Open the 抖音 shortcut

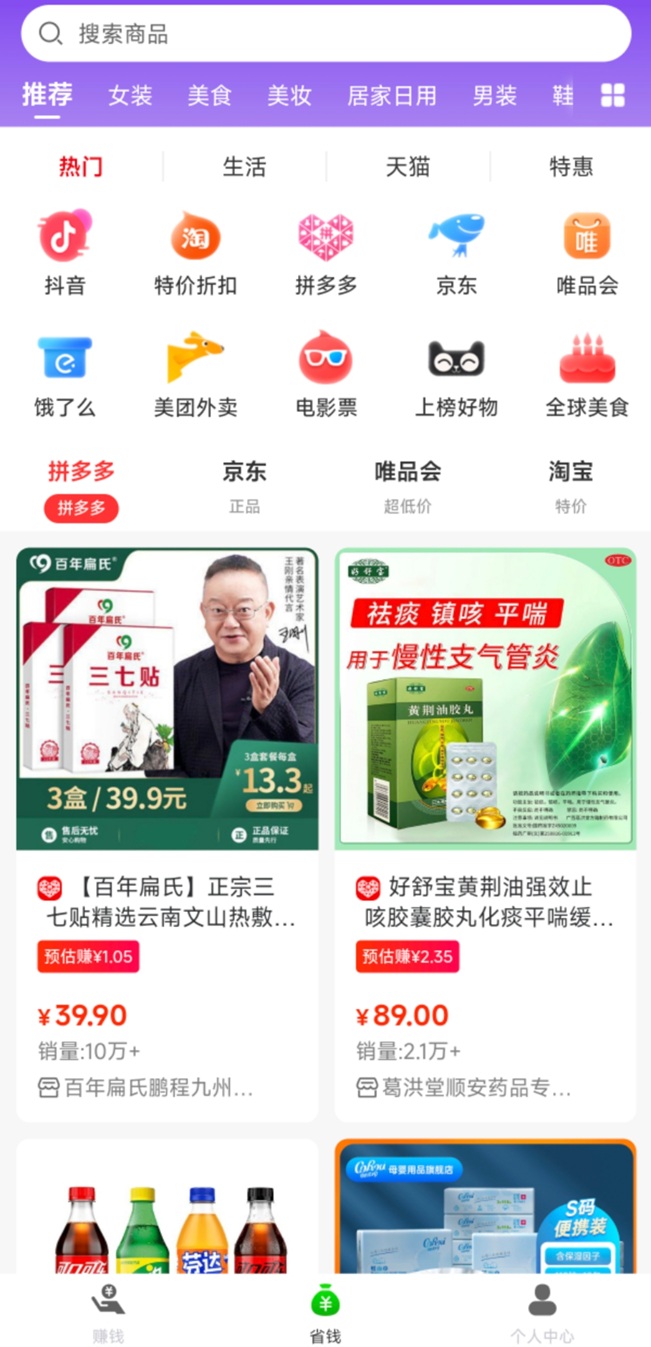[x=65, y=253]
